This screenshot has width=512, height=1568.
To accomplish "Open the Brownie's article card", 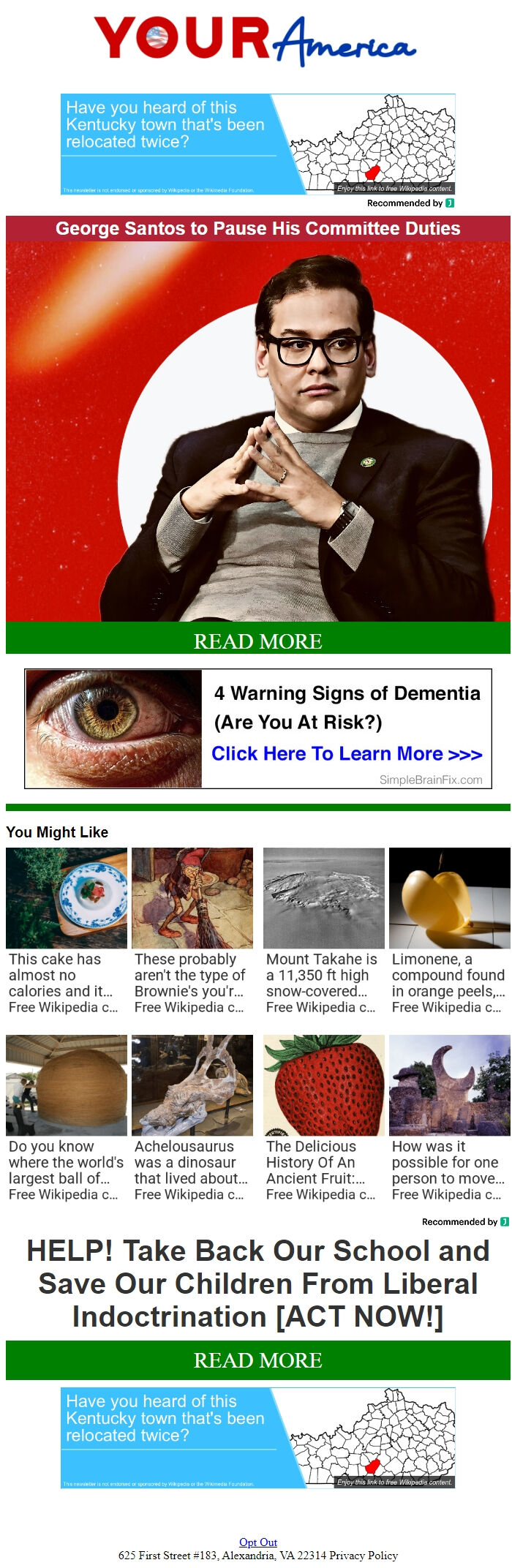I will pyautogui.click(x=192, y=930).
